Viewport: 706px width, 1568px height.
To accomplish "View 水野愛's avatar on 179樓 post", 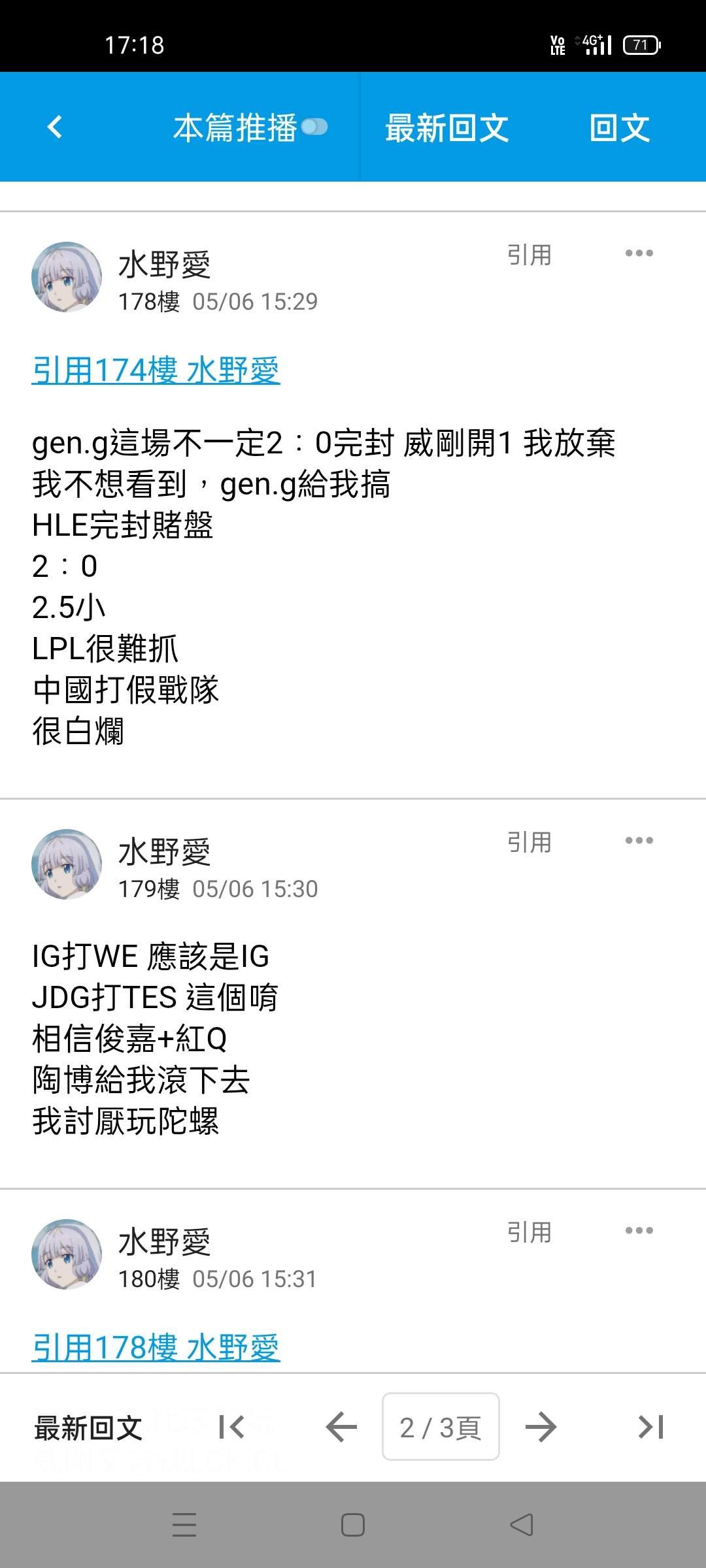I will [x=67, y=864].
